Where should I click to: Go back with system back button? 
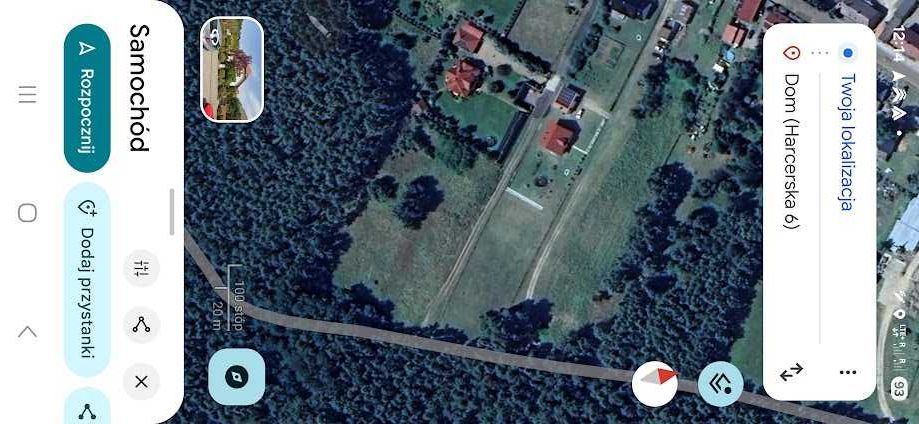pyautogui.click(x=27, y=331)
